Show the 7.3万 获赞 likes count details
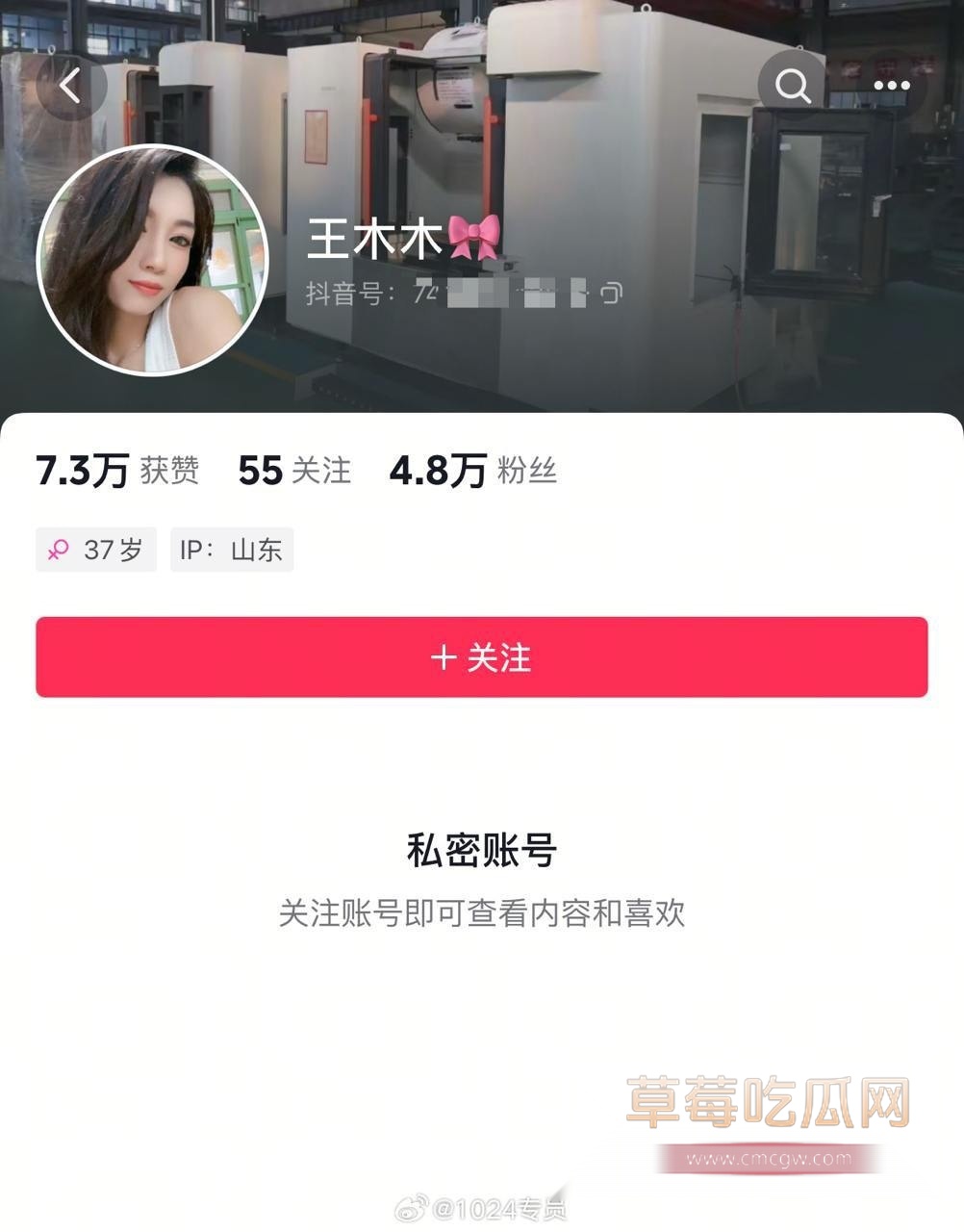The height and width of the screenshot is (1232, 964). (x=117, y=471)
